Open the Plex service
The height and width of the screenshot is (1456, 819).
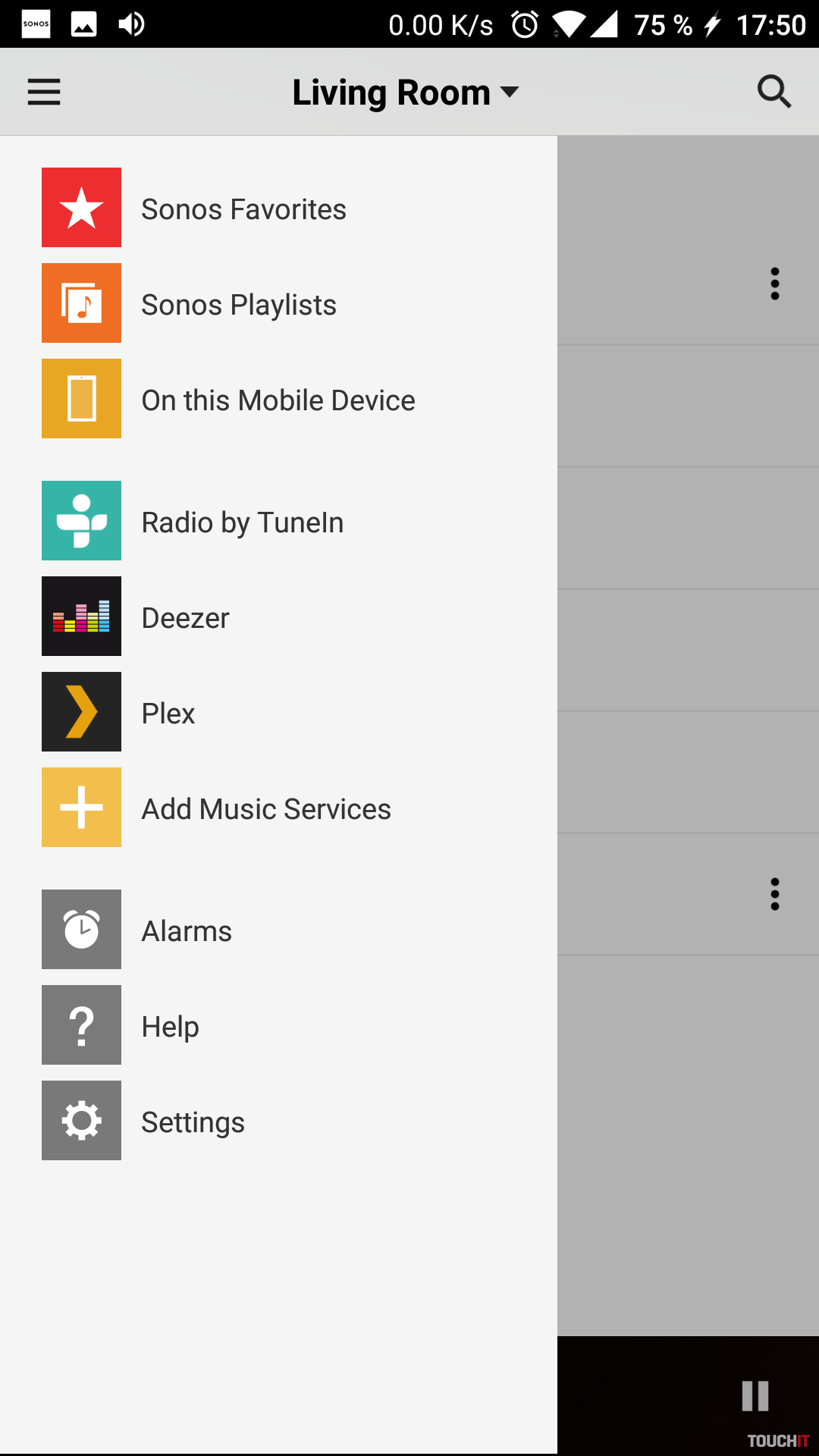pos(168,713)
